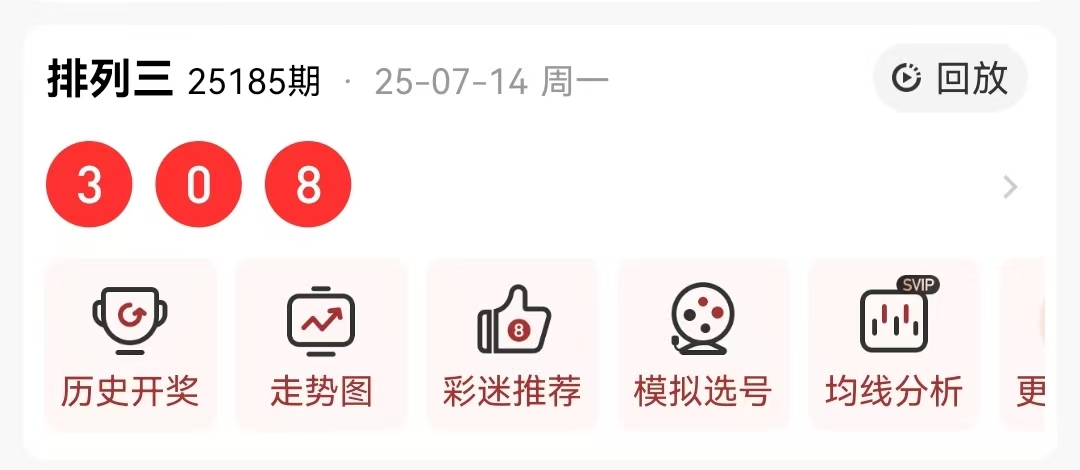Open 均线分析 SVIP analysis
The image size is (1080, 470).
pos(894,345)
